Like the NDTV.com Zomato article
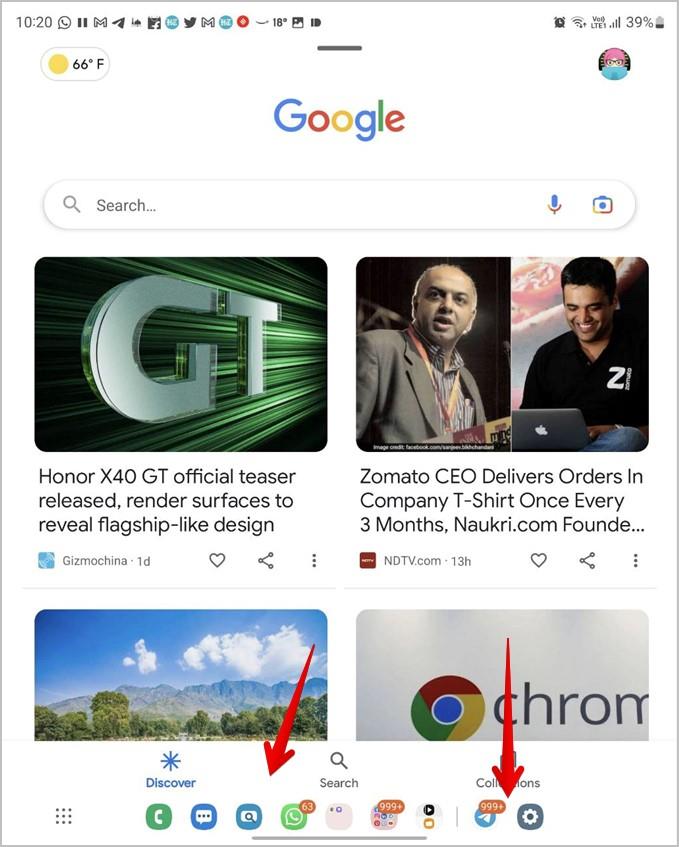The width and height of the screenshot is (679, 847). [x=539, y=561]
